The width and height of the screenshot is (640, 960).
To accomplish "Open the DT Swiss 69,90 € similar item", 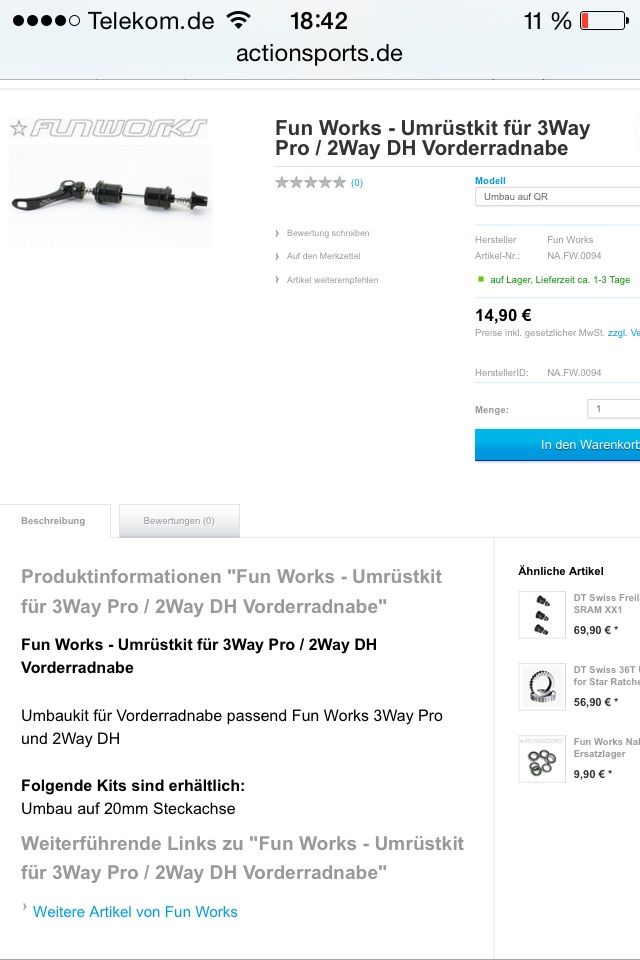I will [x=604, y=603].
